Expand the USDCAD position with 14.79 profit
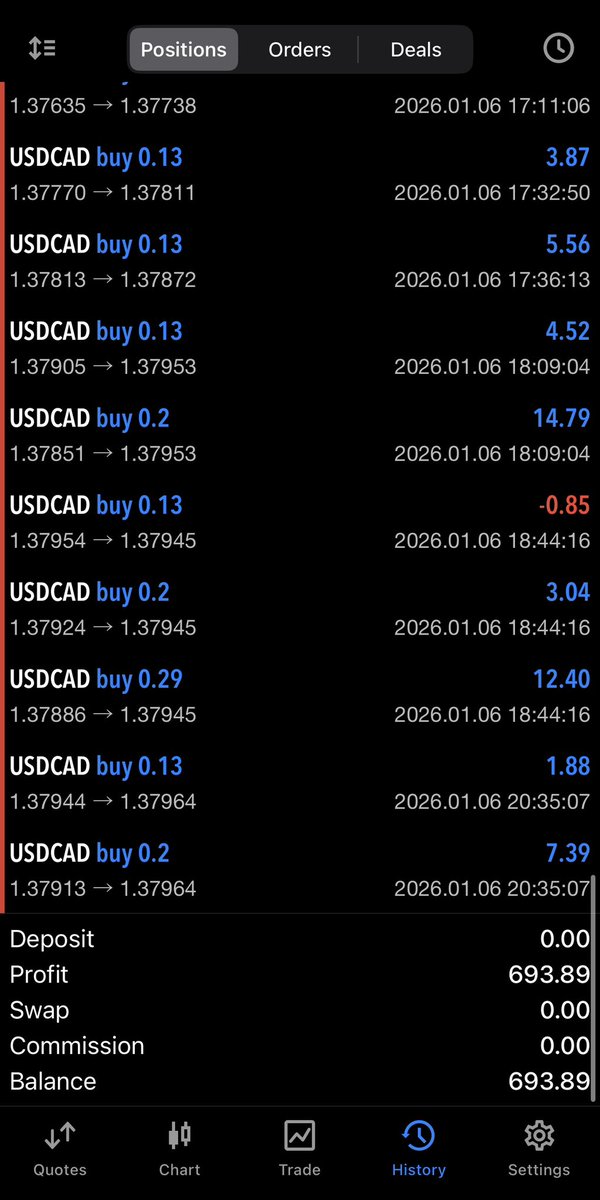This screenshot has width=600, height=1200. pos(300,435)
